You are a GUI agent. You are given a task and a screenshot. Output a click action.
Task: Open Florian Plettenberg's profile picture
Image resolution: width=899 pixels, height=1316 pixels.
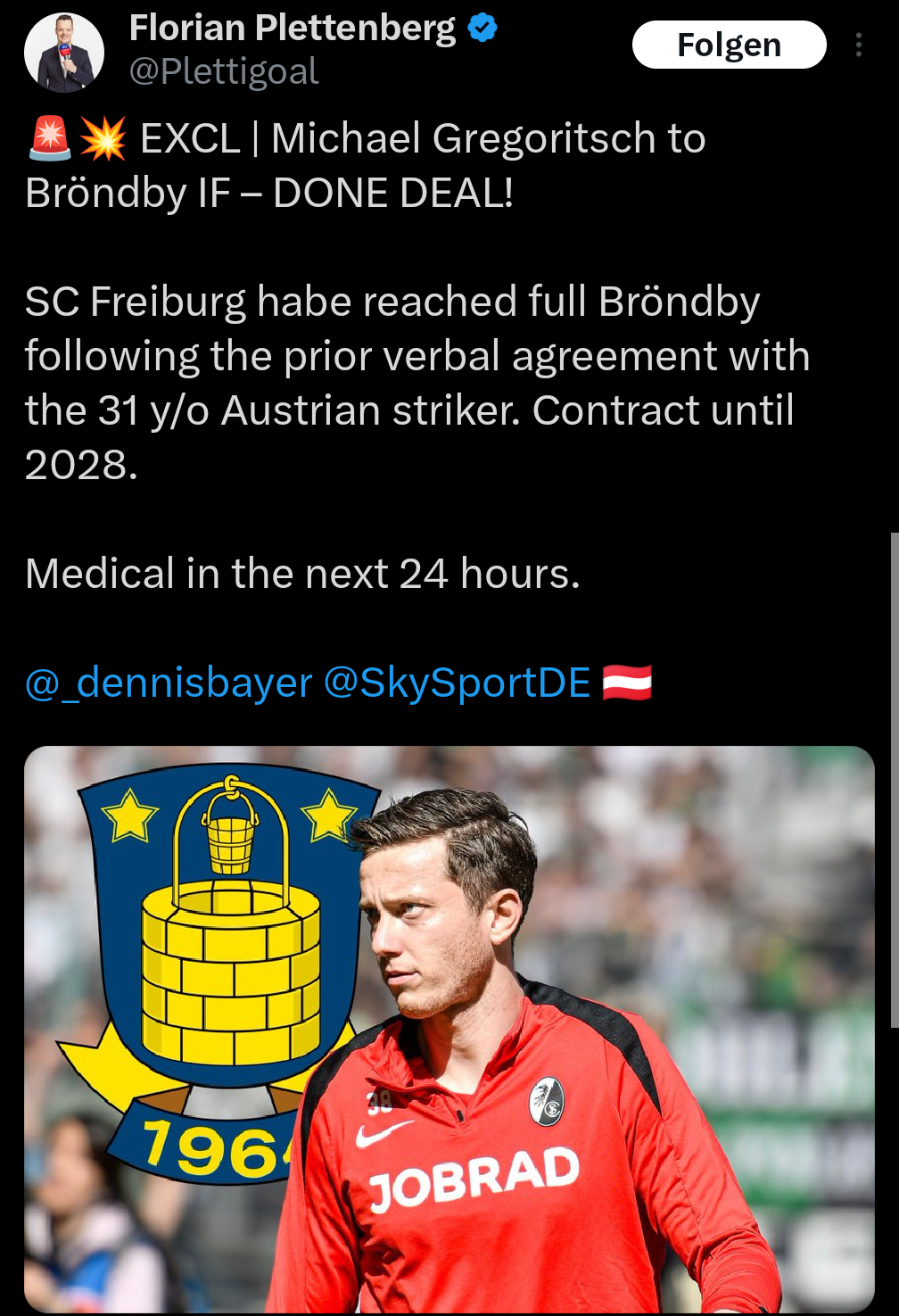pyautogui.click(x=63, y=53)
